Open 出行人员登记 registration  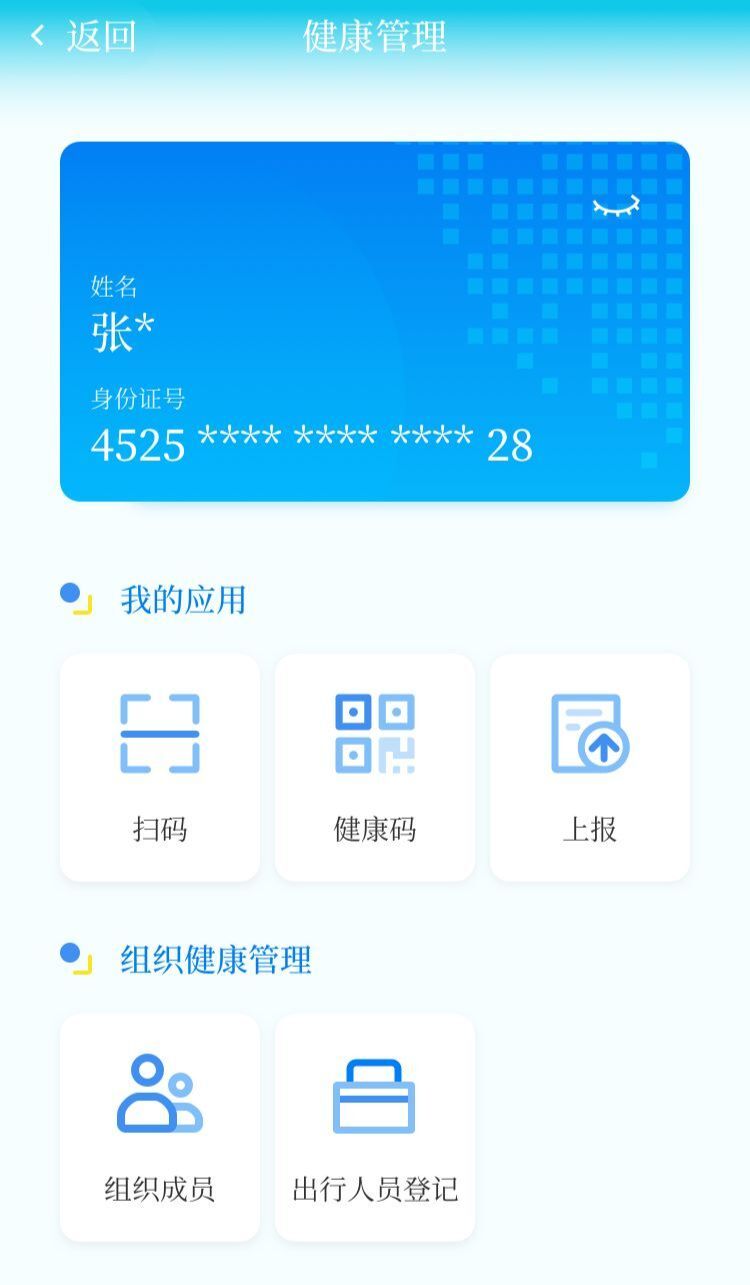point(375,1127)
